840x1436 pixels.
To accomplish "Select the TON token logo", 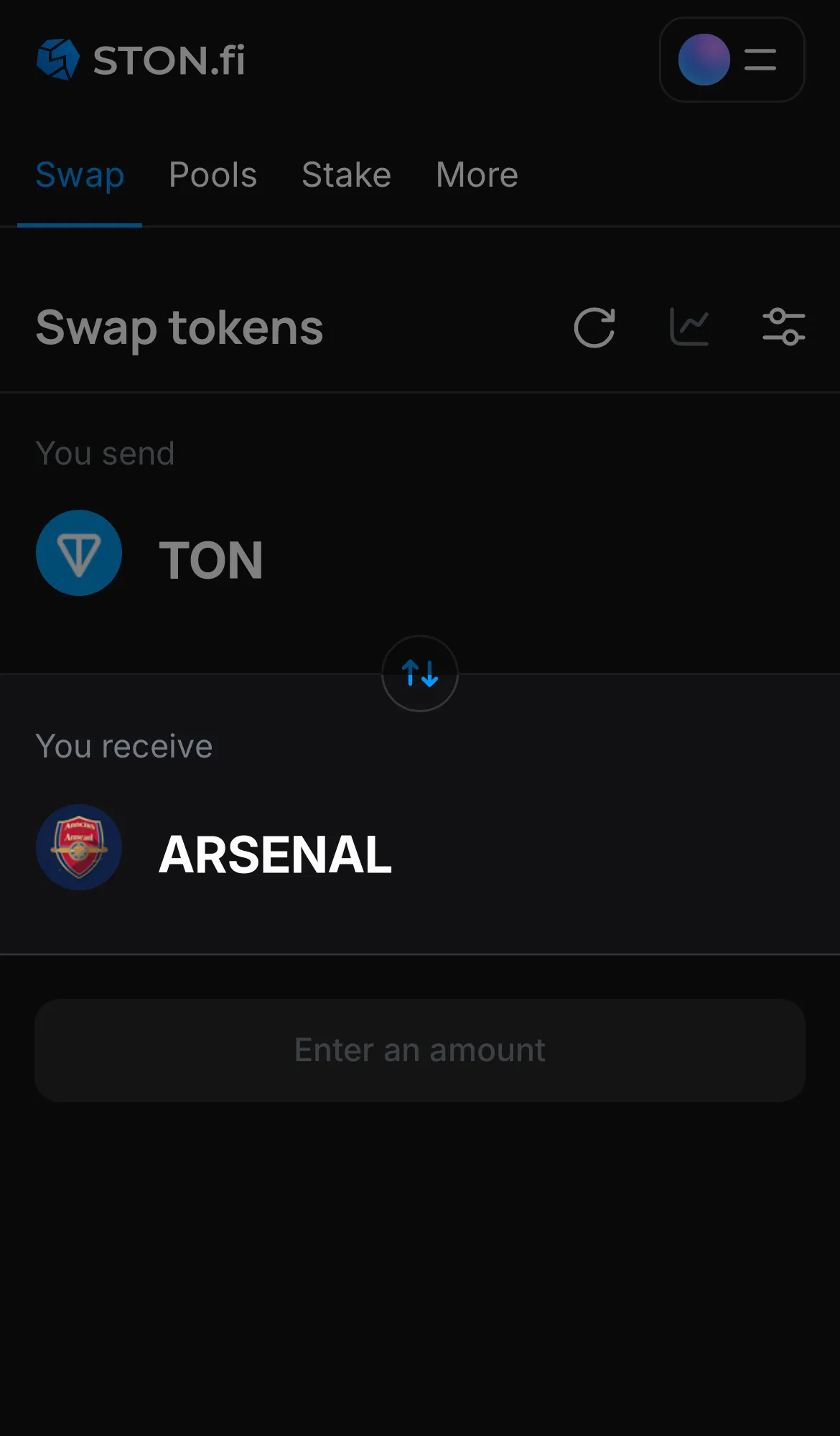I will [79, 553].
